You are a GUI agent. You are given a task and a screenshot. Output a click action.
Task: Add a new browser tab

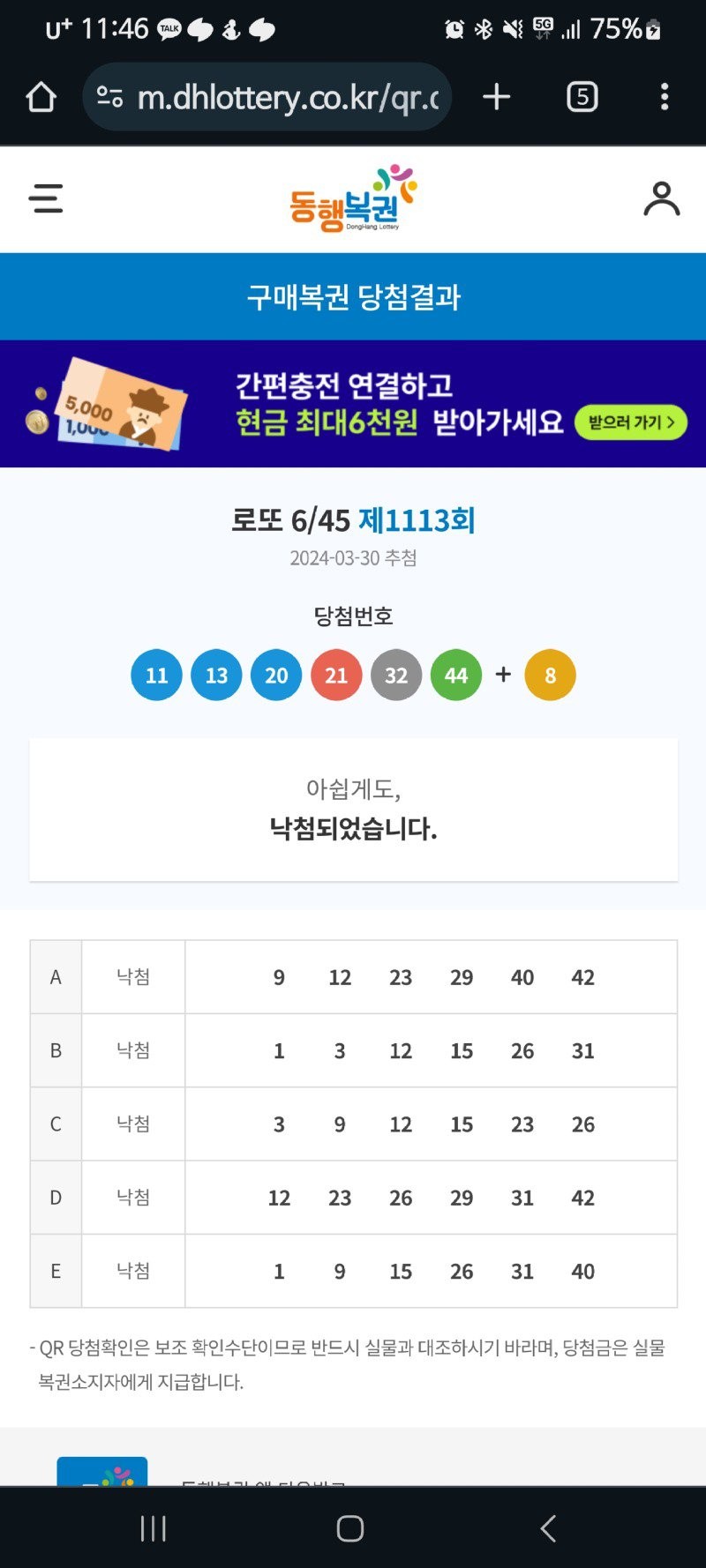pyautogui.click(x=497, y=97)
